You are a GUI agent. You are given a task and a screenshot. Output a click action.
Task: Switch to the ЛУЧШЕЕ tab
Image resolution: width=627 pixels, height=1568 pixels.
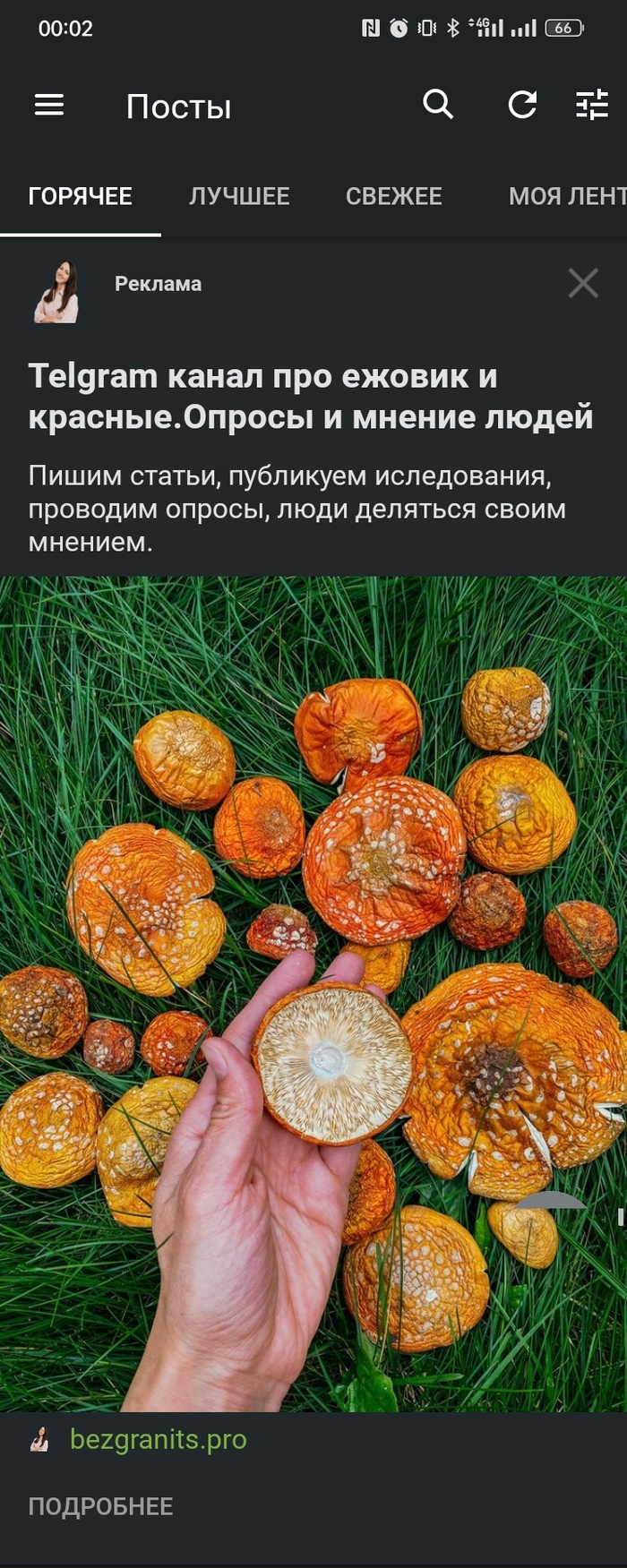[239, 196]
